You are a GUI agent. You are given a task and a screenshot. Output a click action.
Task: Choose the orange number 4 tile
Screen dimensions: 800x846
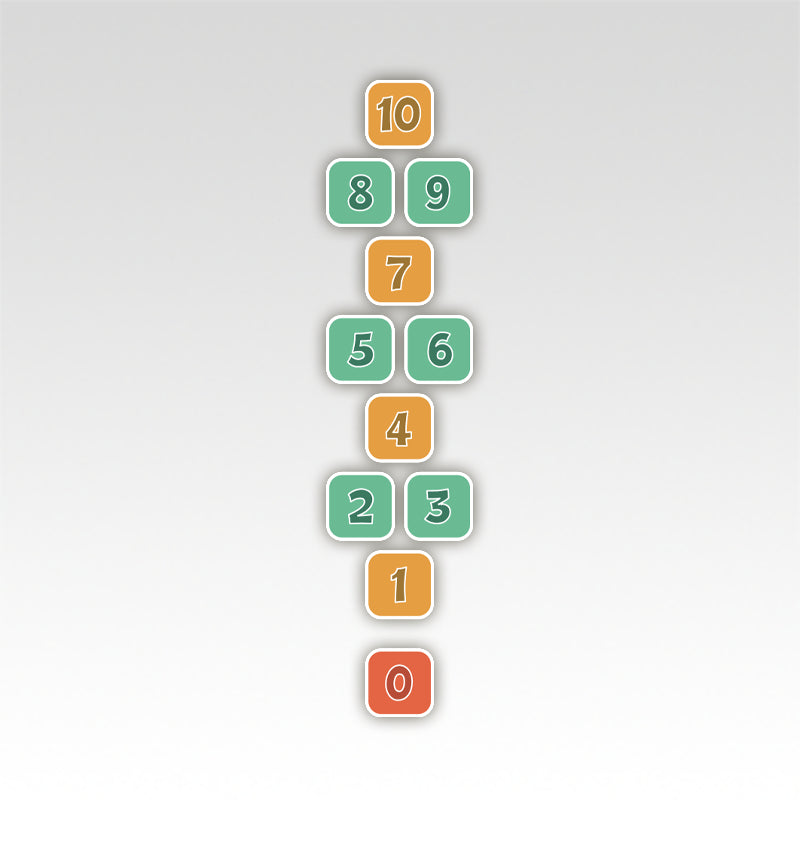click(399, 428)
